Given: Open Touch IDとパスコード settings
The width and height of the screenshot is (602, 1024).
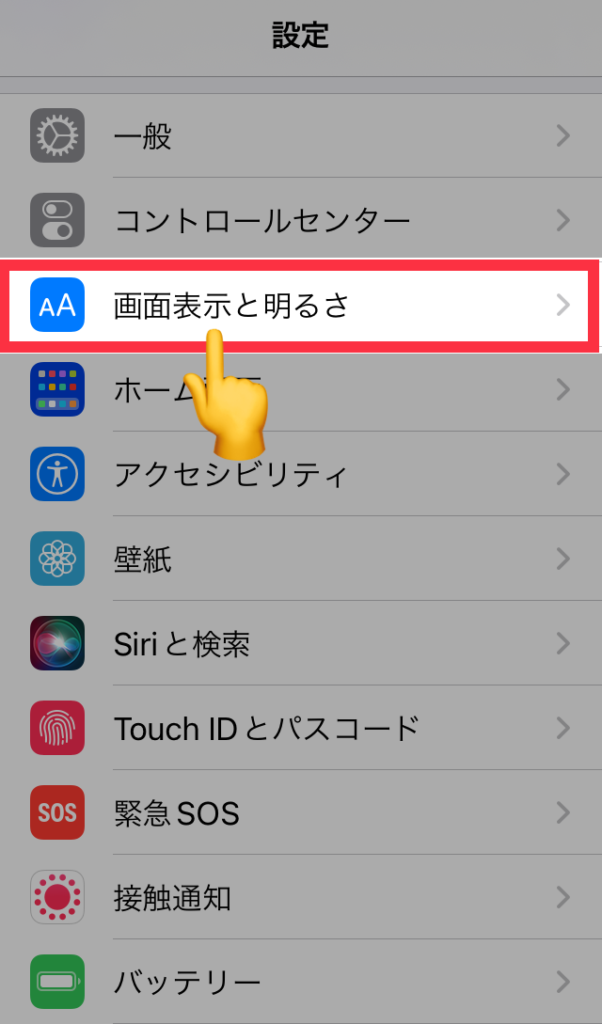Looking at the screenshot, I should (300, 728).
